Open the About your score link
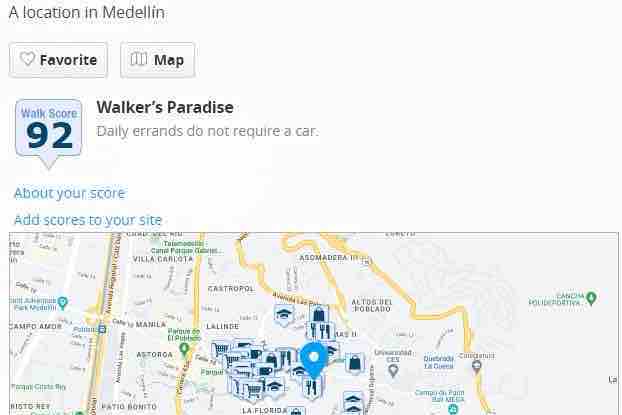This screenshot has width=622, height=415. pos(69,193)
